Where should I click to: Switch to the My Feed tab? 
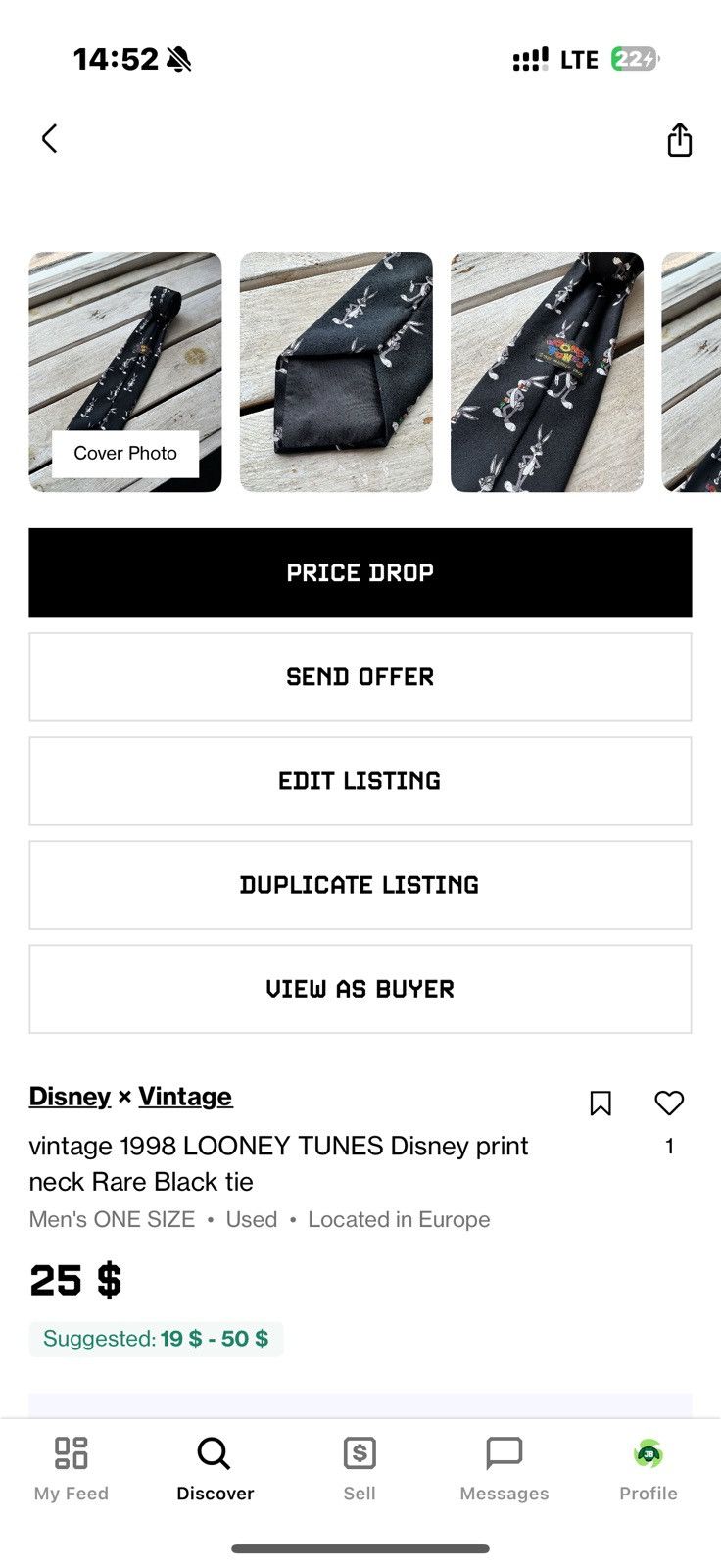point(72,1468)
